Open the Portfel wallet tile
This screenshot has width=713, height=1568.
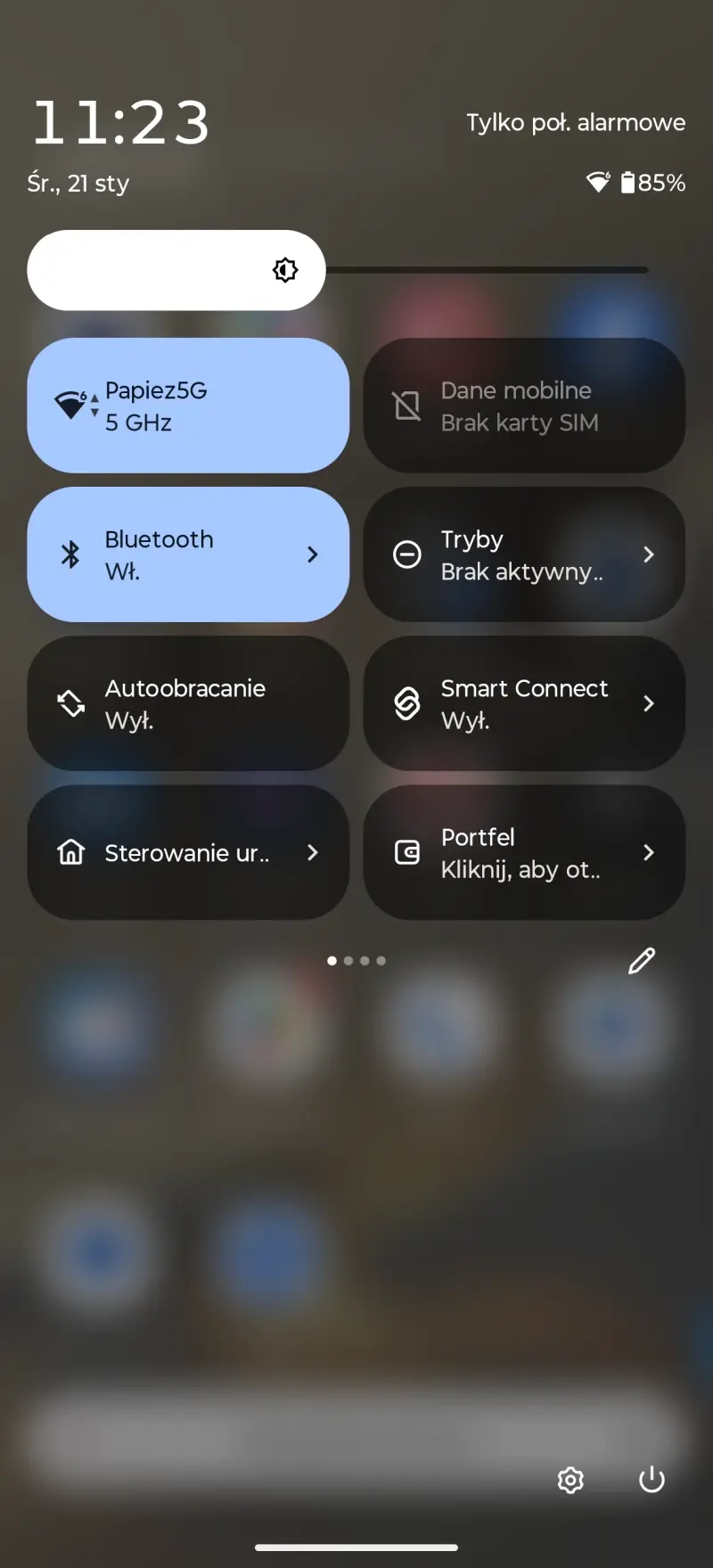coord(524,852)
